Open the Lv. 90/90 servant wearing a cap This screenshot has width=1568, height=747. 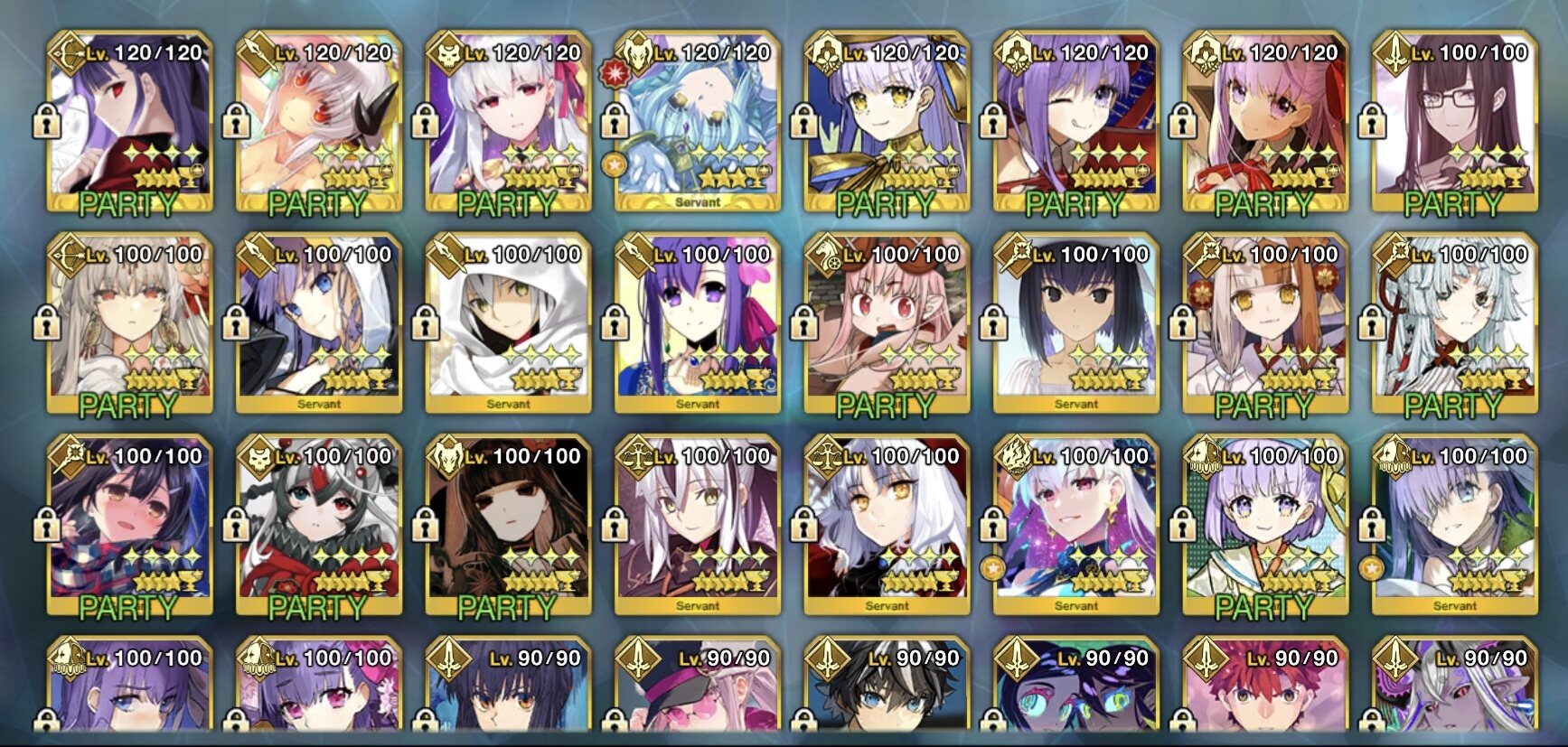[x=697, y=691]
